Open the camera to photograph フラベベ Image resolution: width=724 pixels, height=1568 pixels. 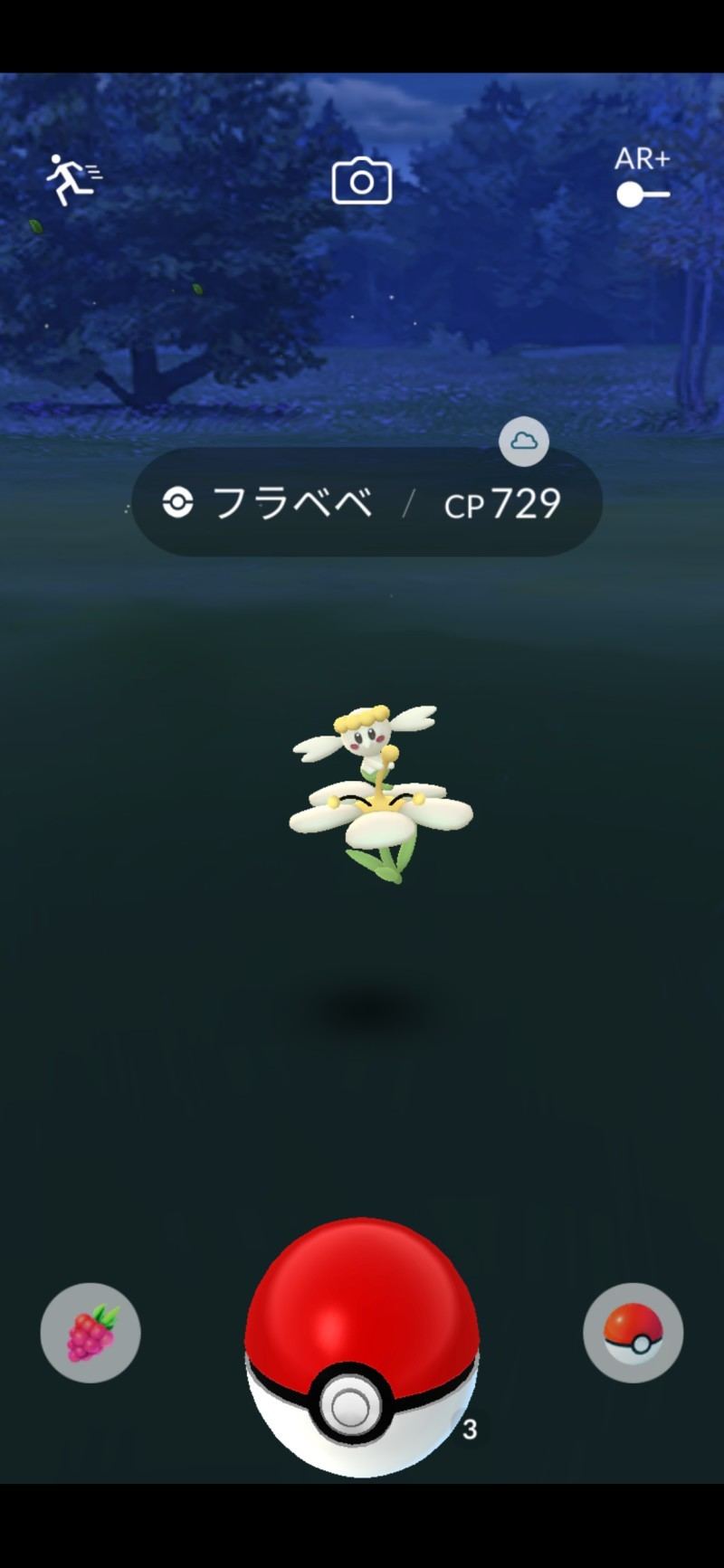[362, 181]
